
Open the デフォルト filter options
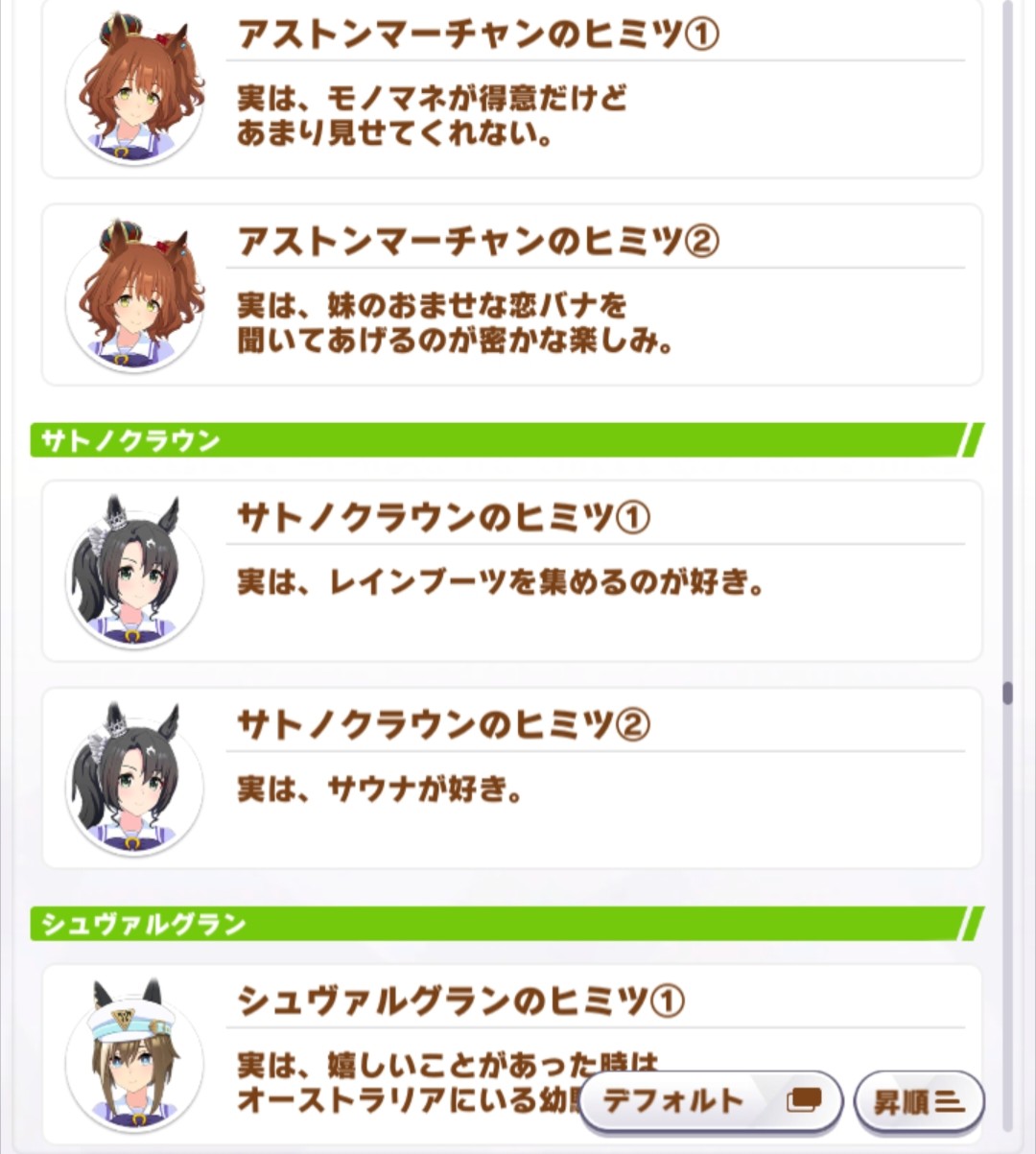(710, 1100)
